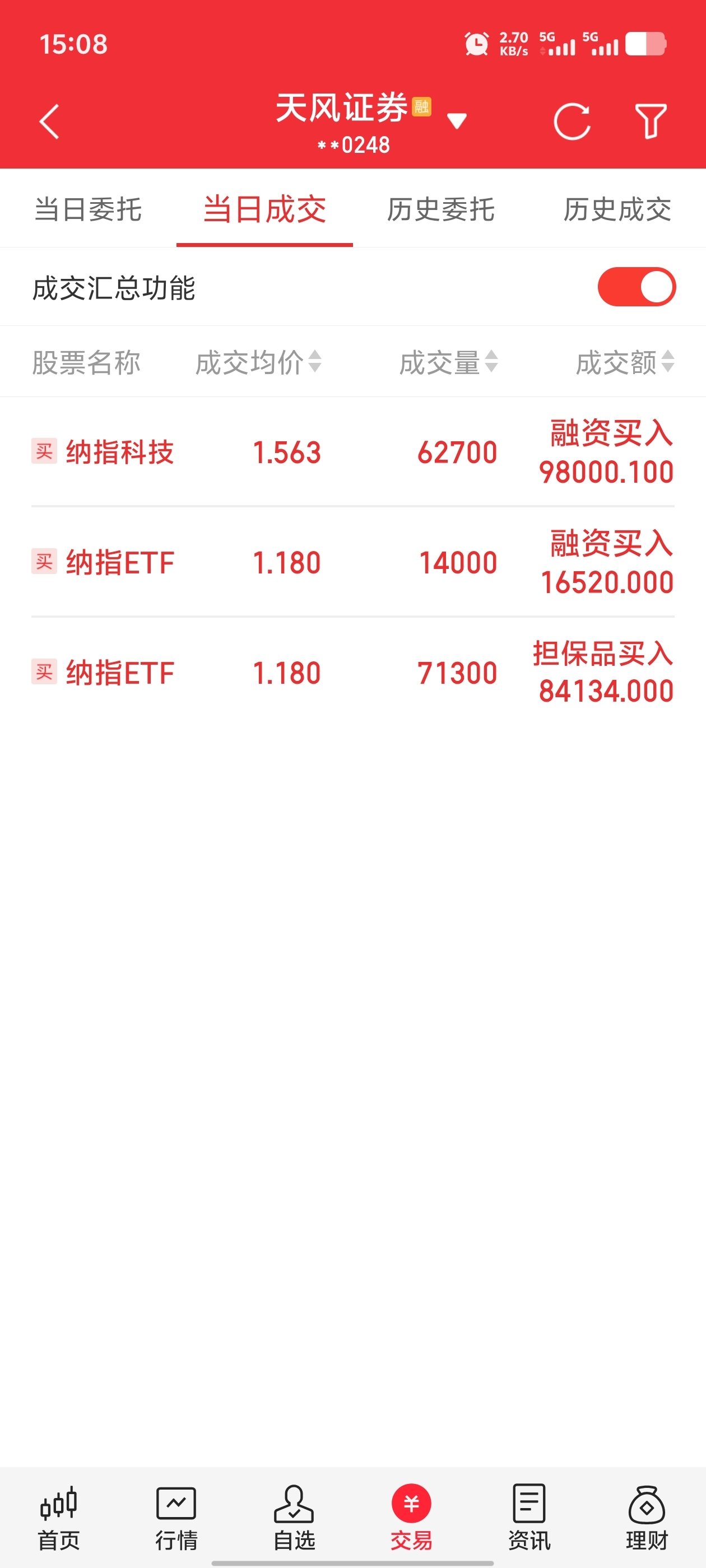The image size is (706, 1568).
Task: Open the 纳指科技 trade record
Action: [352, 452]
